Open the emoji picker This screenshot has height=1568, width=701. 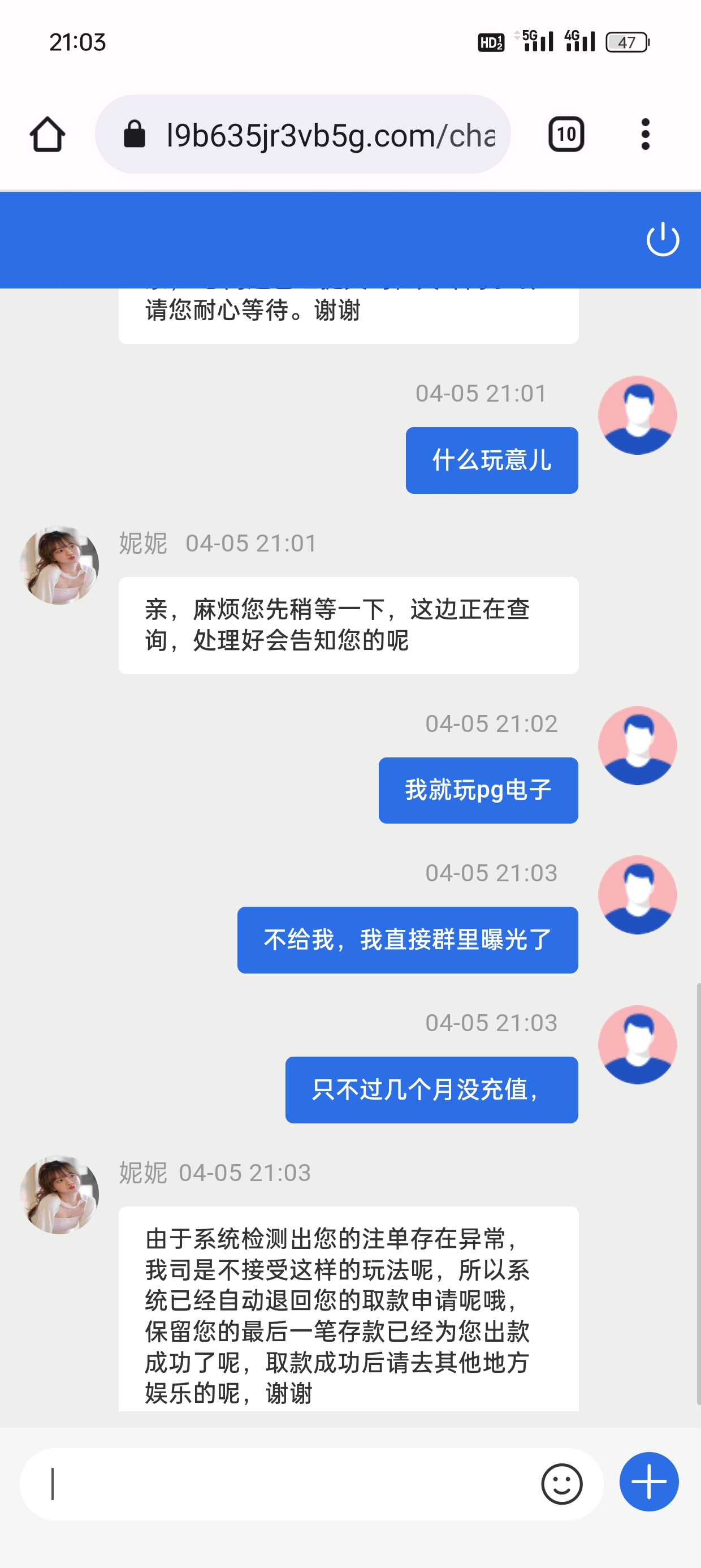coord(561,1483)
